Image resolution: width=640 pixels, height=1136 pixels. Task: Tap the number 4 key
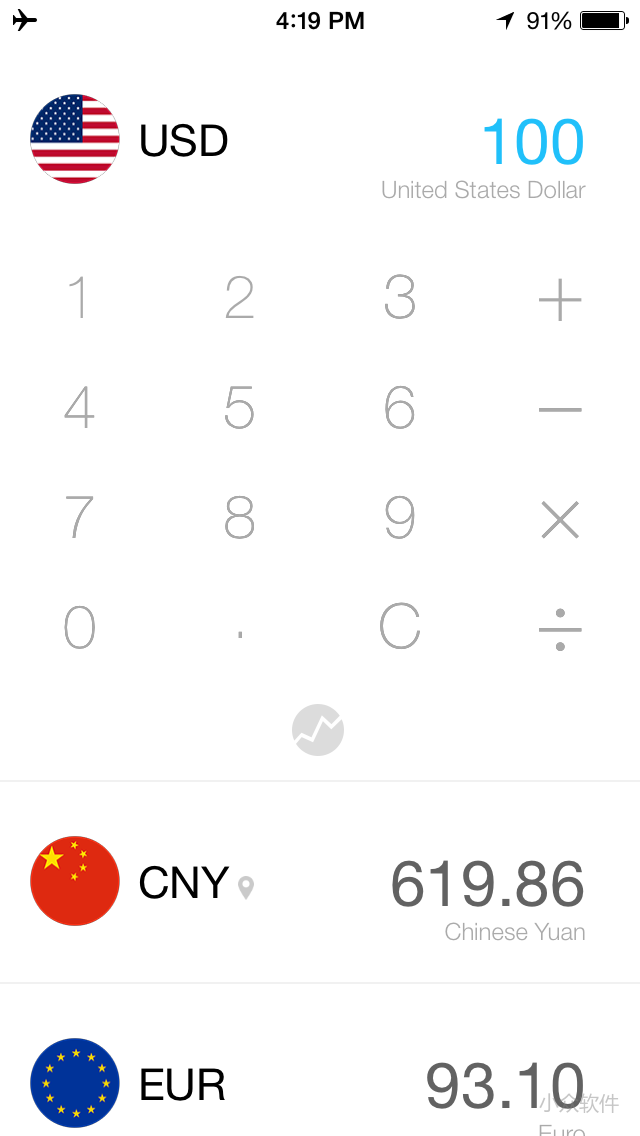click(79, 408)
